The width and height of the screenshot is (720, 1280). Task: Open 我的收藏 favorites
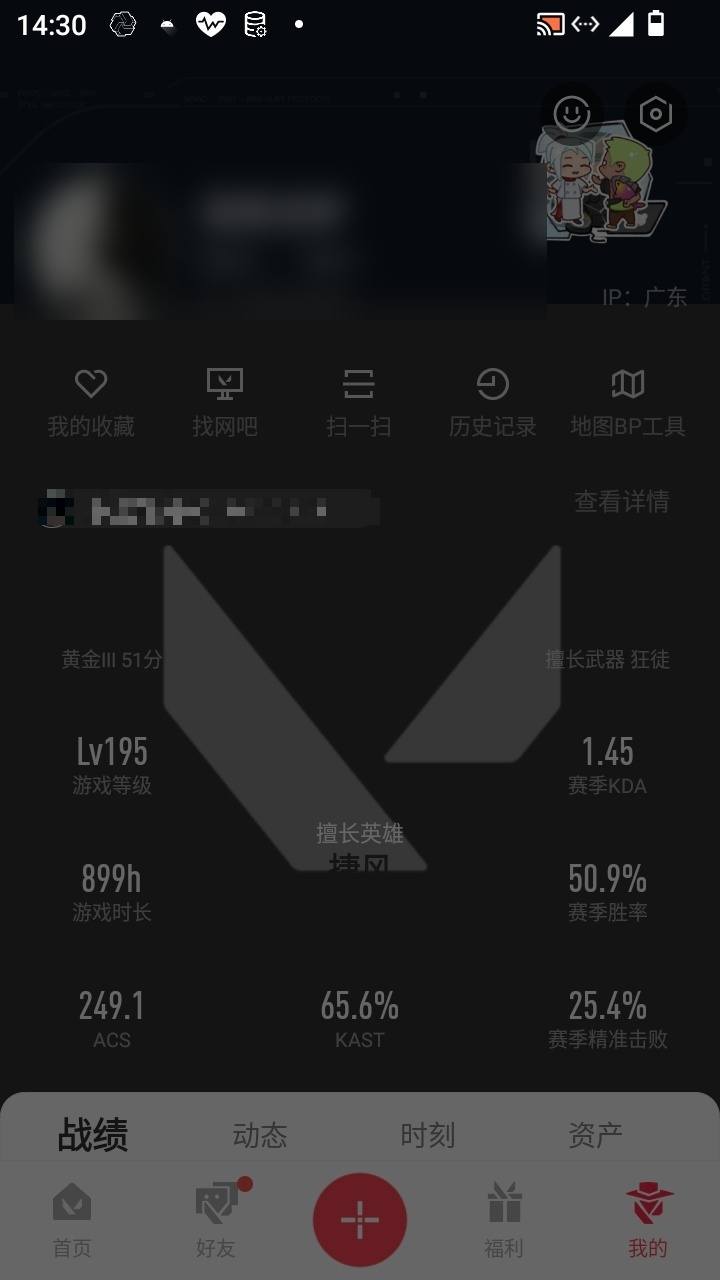pyautogui.click(x=91, y=398)
